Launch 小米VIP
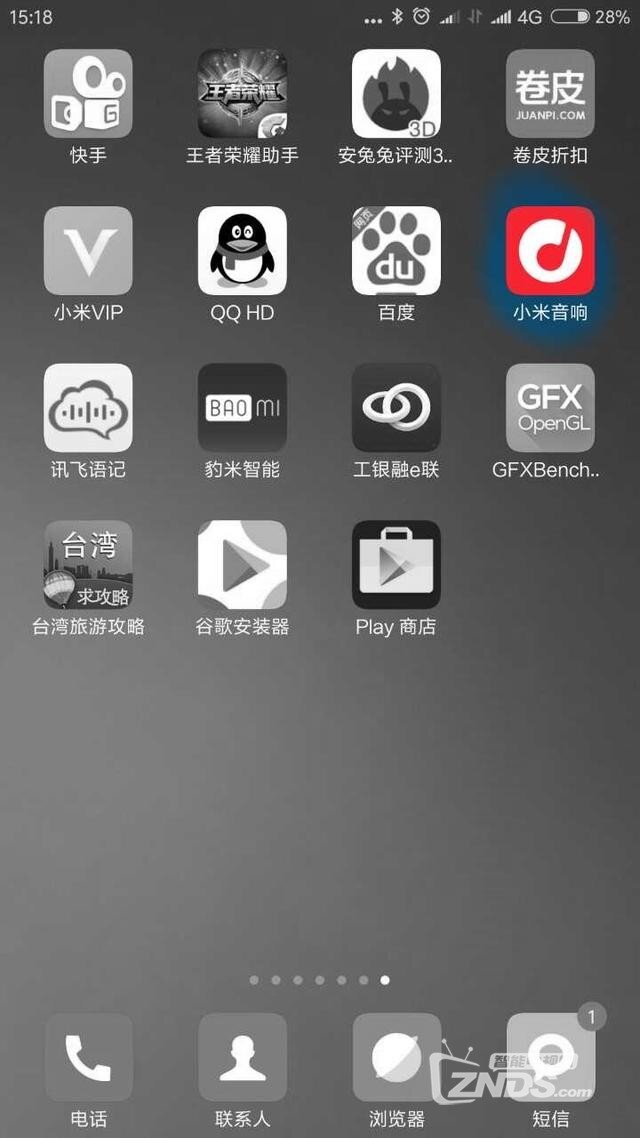 [88, 251]
